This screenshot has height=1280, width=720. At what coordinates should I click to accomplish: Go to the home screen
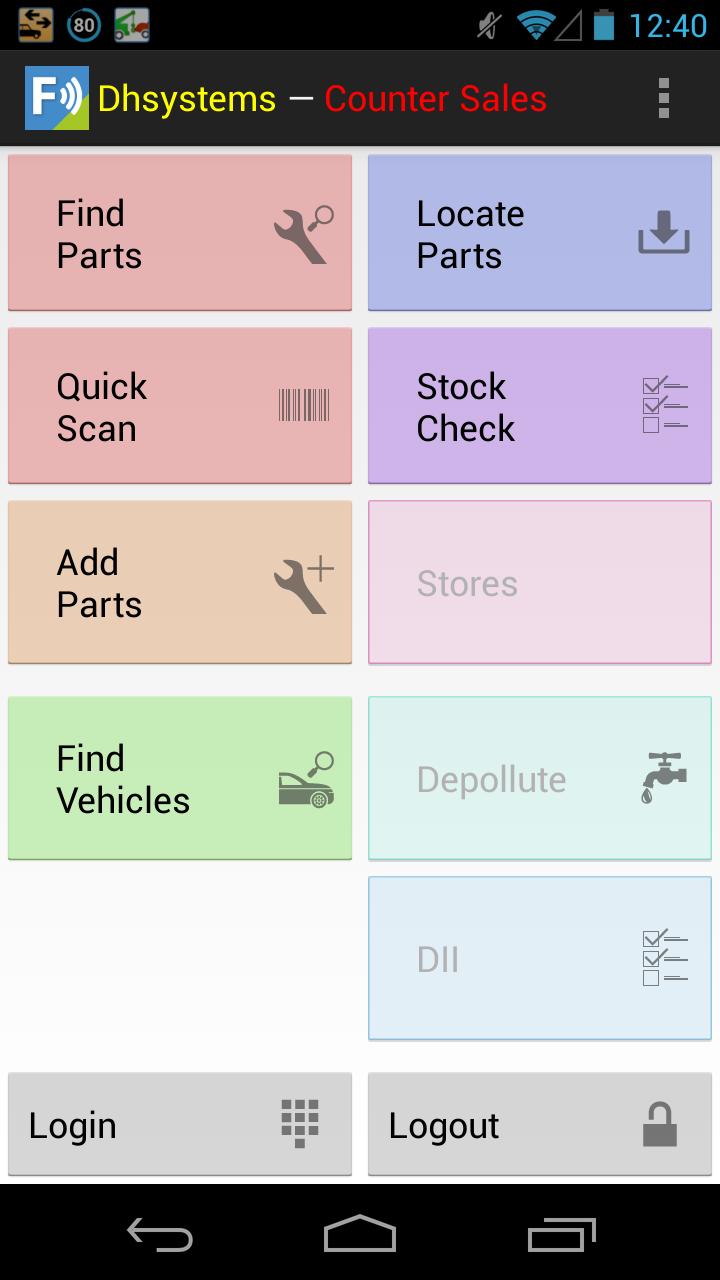coord(360,1235)
